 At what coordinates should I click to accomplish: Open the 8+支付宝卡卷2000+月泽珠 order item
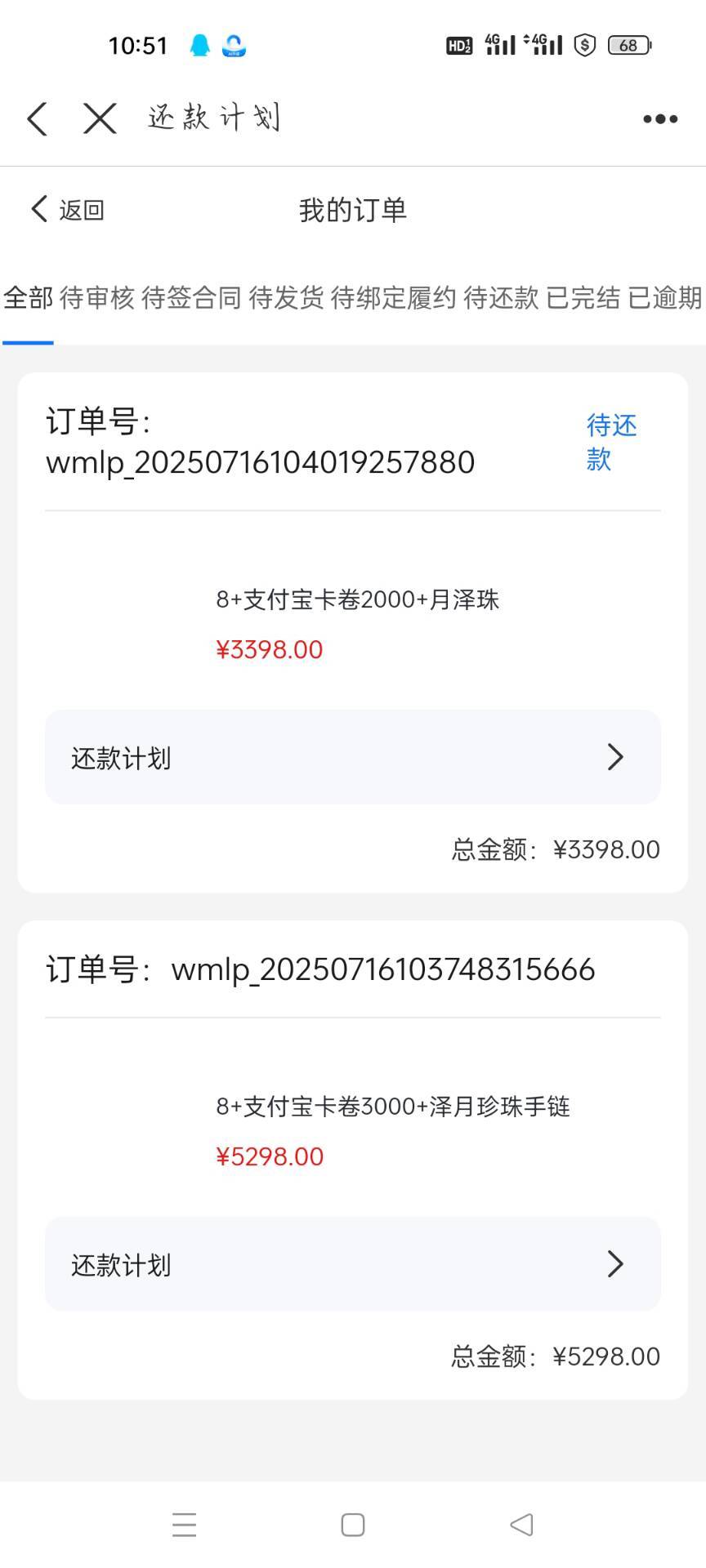(x=357, y=600)
